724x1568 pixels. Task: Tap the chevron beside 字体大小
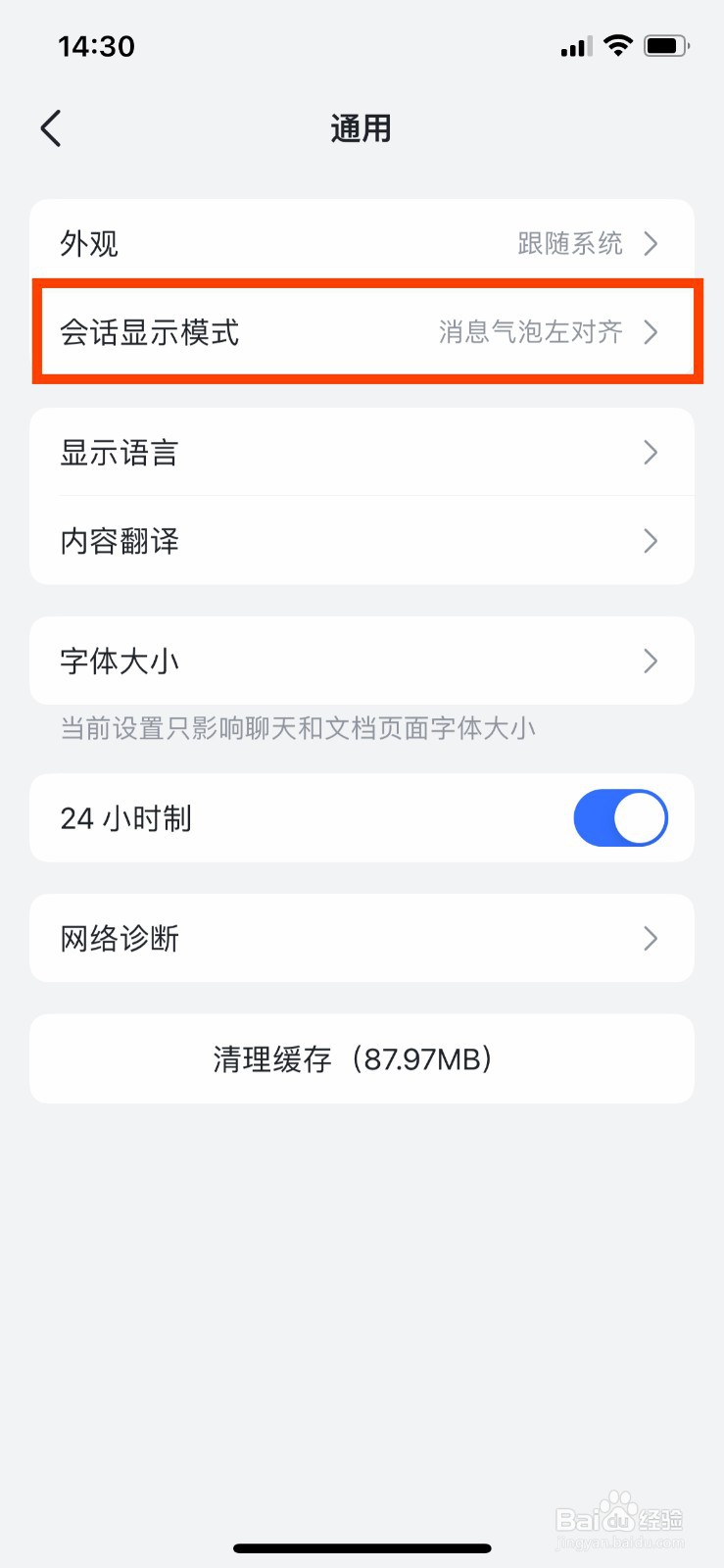[x=651, y=661]
